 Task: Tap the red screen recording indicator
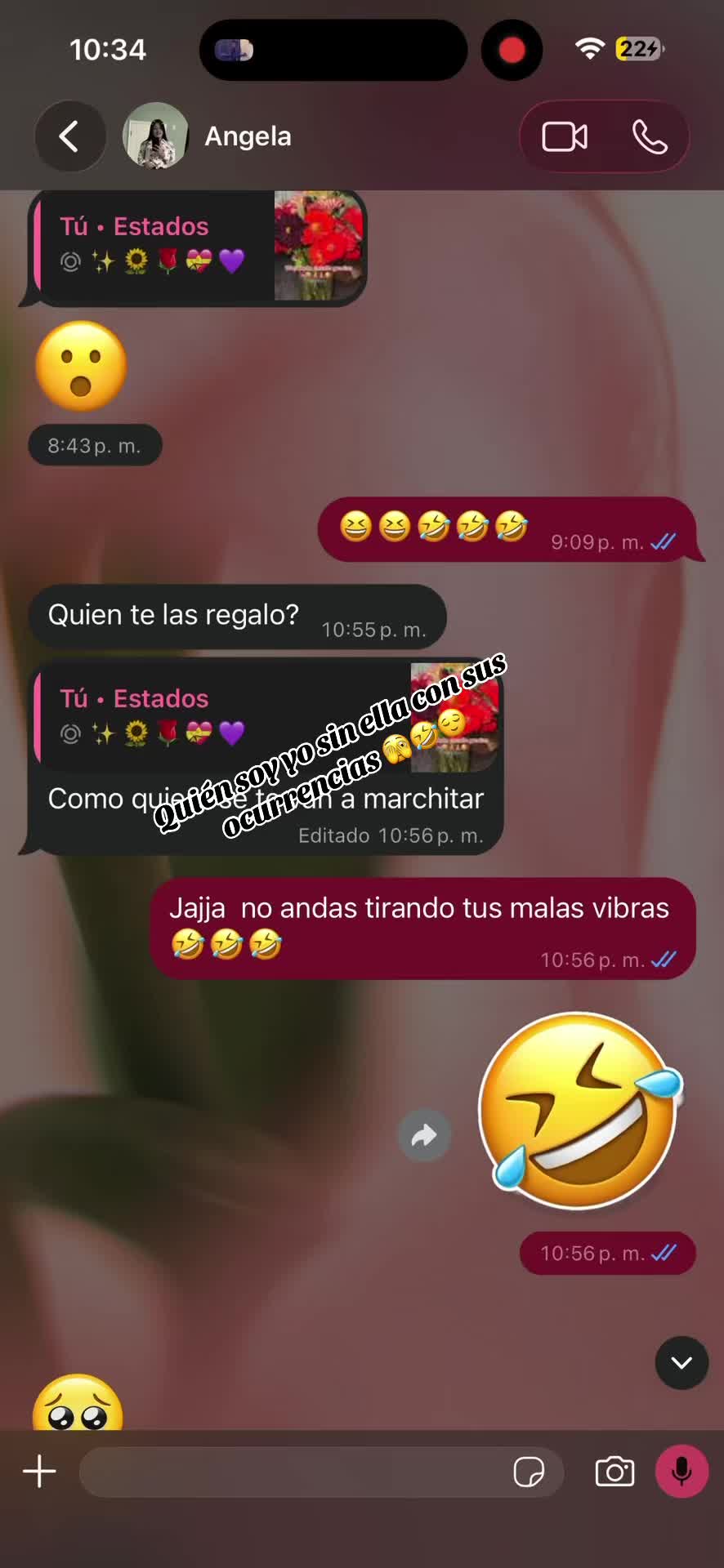pyautogui.click(x=512, y=50)
